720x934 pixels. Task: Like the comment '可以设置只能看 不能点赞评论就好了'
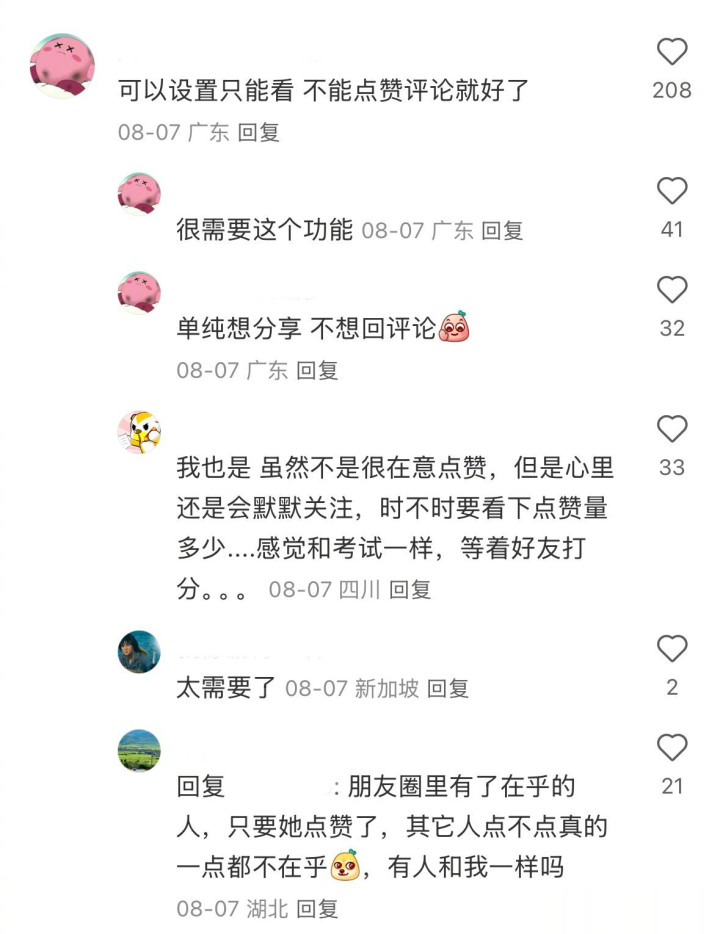[x=671, y=52]
